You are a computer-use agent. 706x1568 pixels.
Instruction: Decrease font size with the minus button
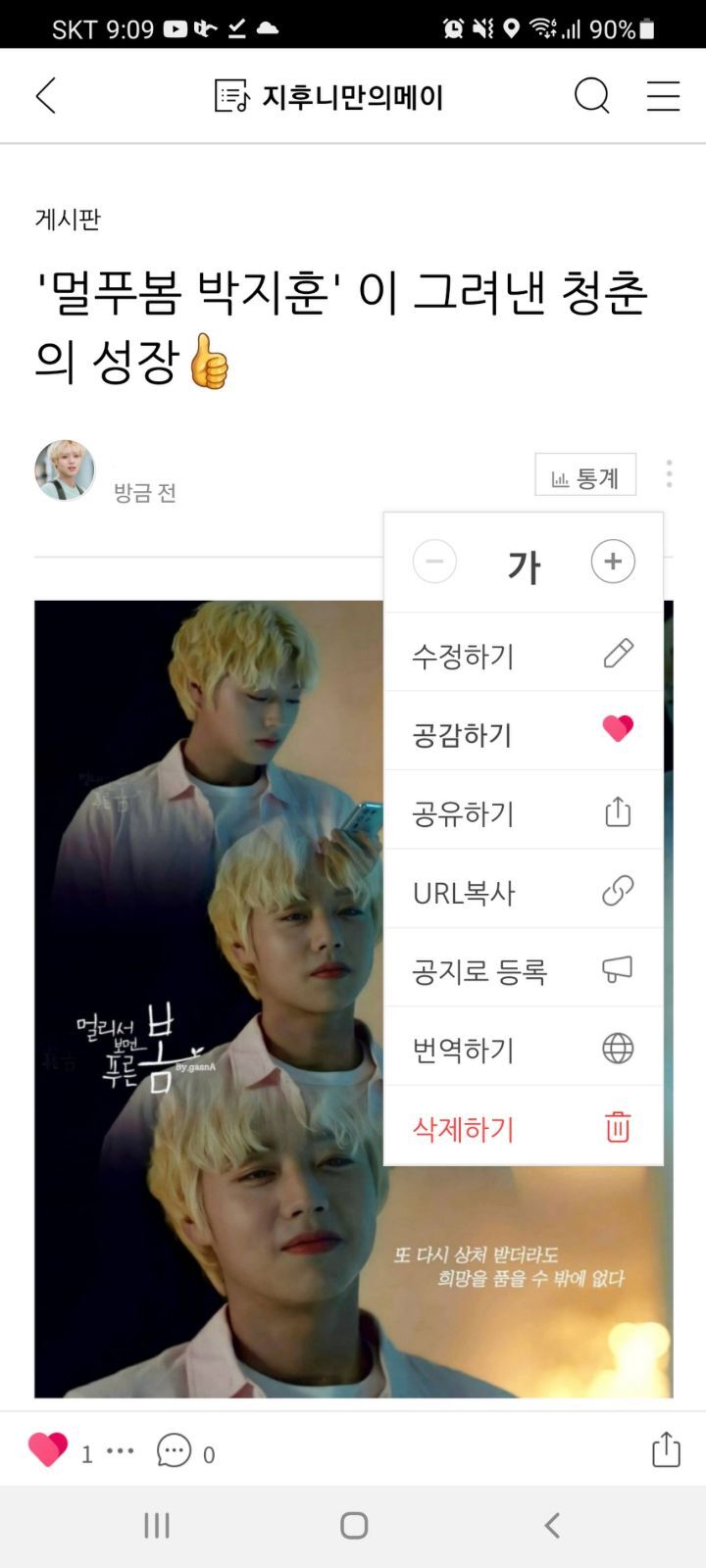coord(434,563)
